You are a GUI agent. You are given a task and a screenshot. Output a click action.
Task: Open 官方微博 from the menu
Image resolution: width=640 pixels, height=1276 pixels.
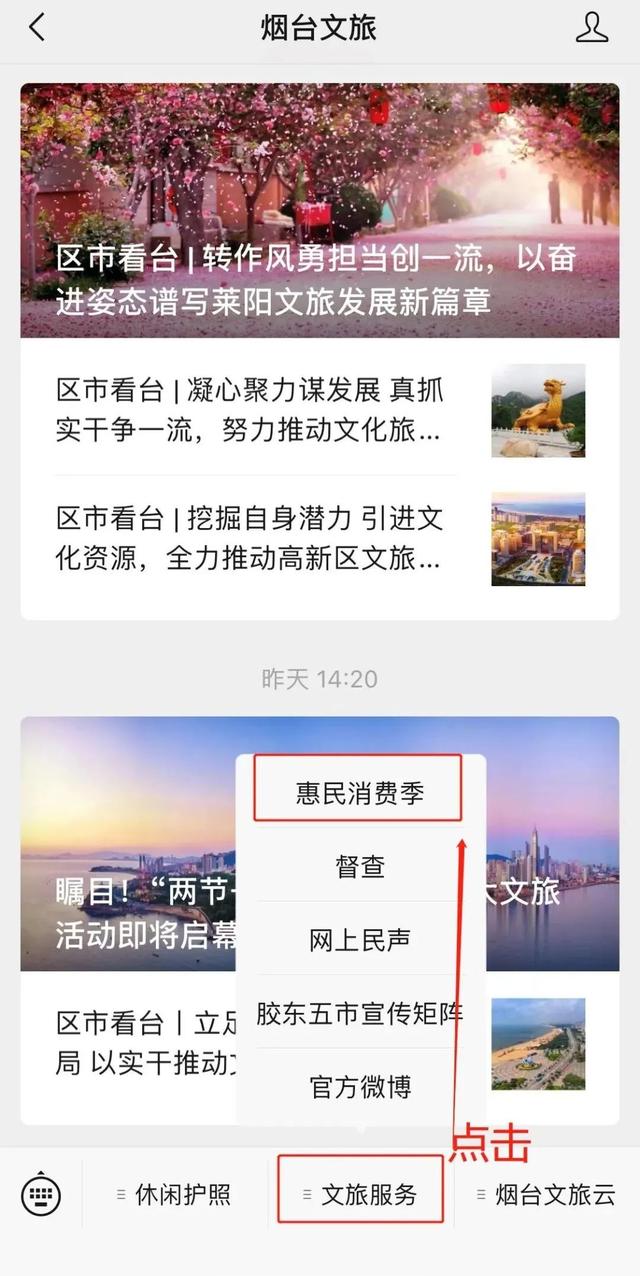(359, 1087)
